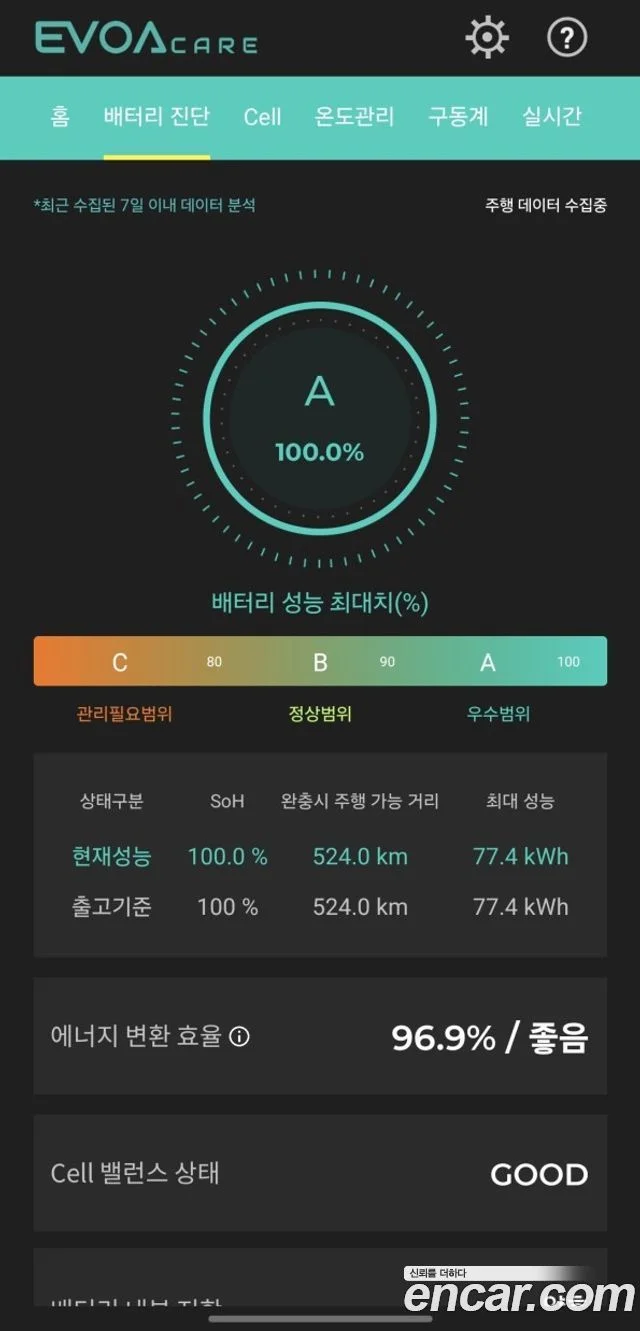Go to the Cell tab

(x=262, y=117)
